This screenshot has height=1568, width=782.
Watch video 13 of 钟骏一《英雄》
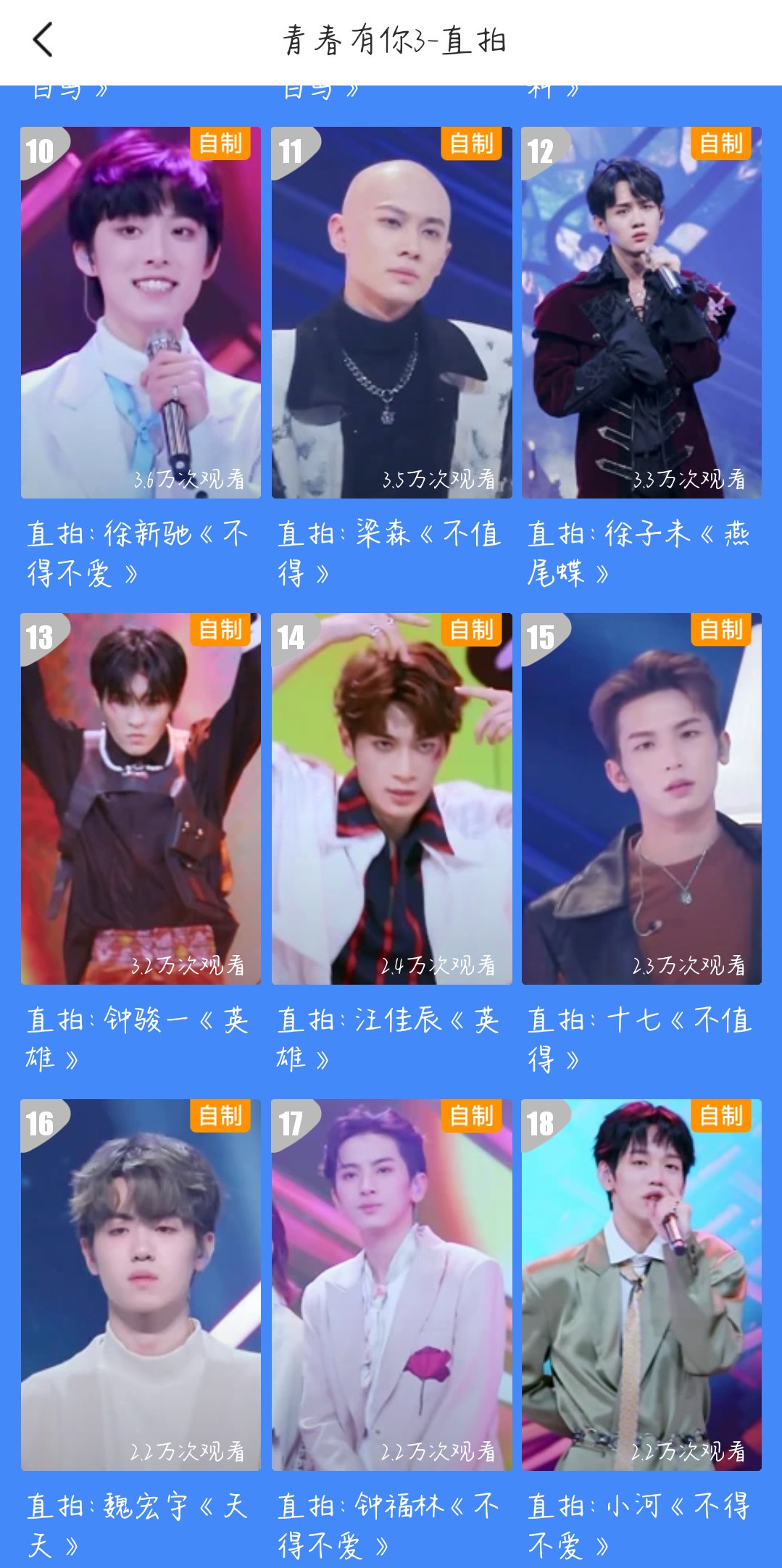point(141,798)
